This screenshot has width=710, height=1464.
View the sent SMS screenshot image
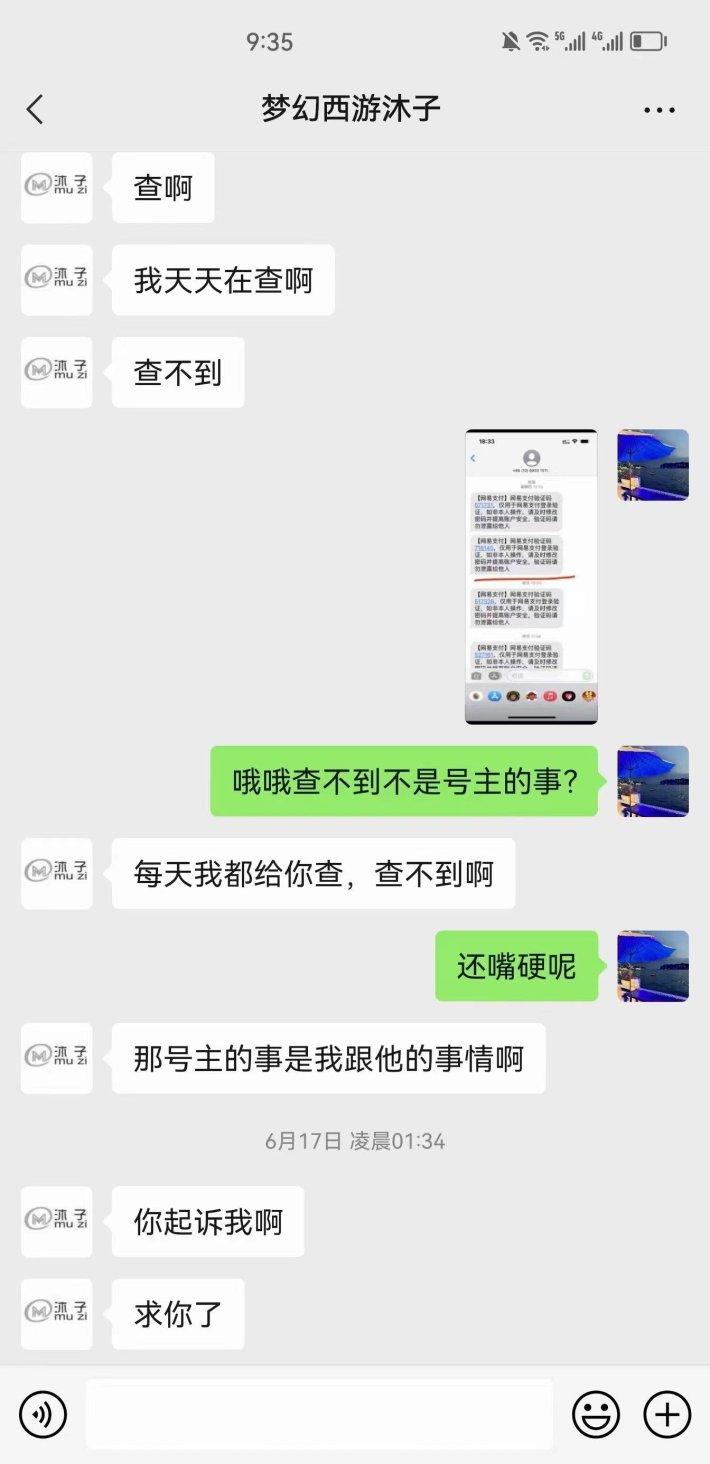(531, 576)
